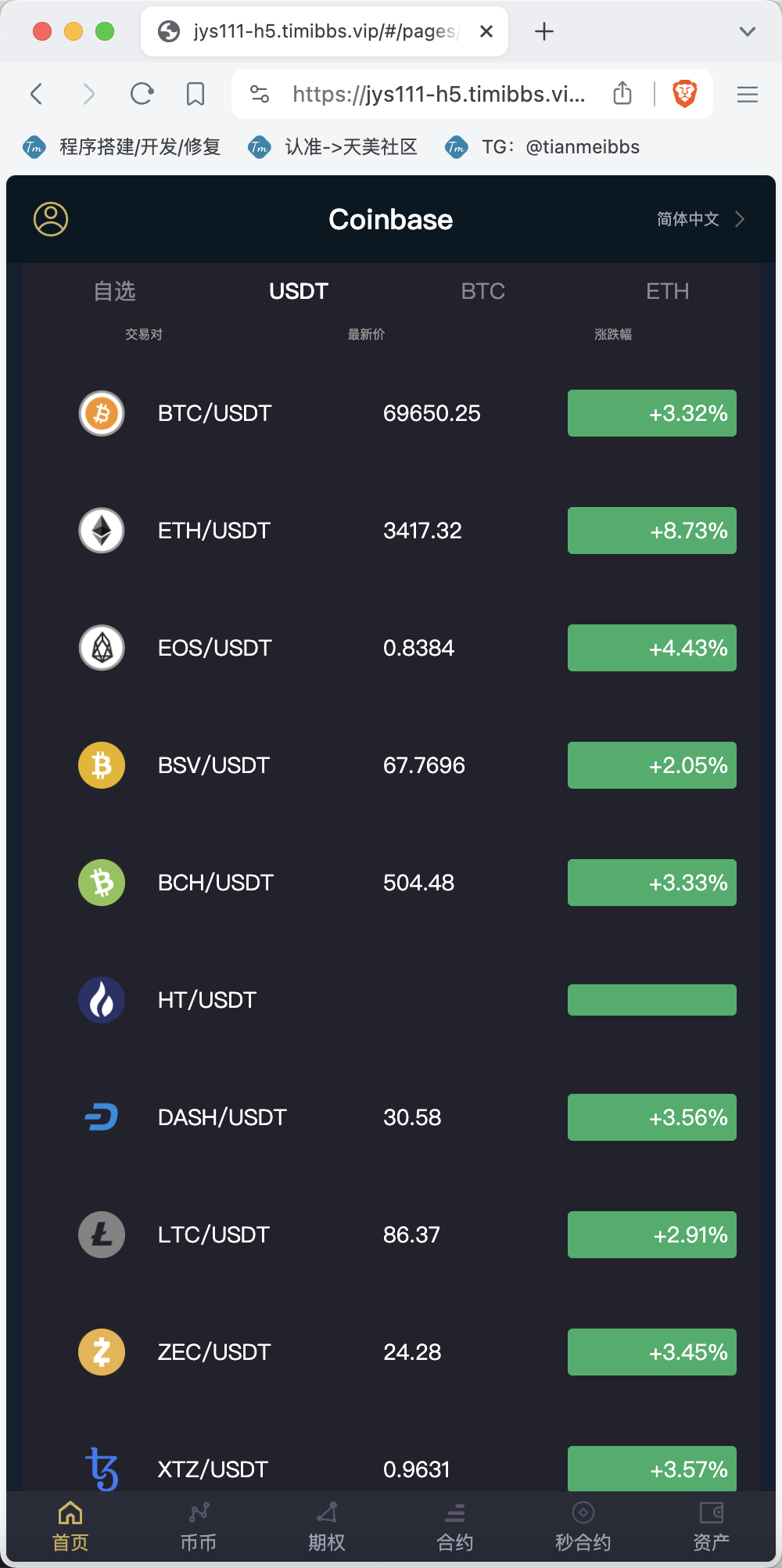
Task: Switch to the 合约 contracts tab
Action: pos(455,1526)
